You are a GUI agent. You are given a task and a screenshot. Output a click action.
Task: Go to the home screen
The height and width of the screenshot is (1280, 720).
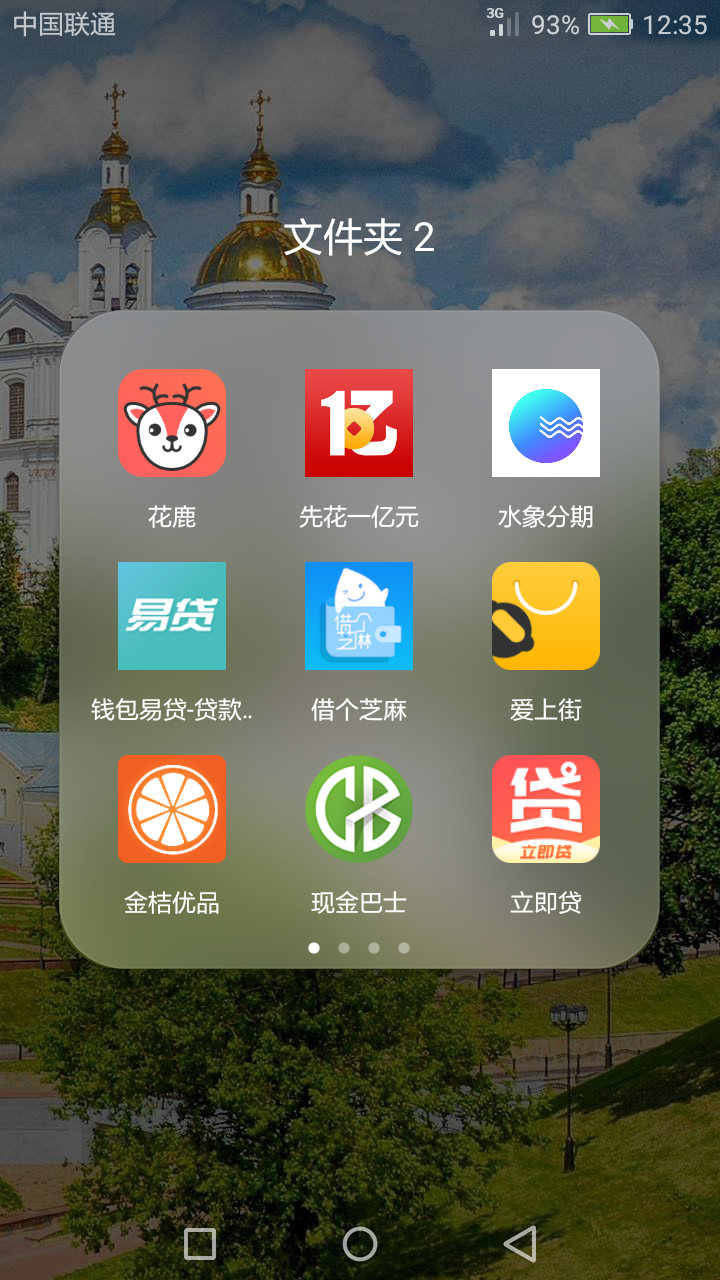click(360, 1244)
